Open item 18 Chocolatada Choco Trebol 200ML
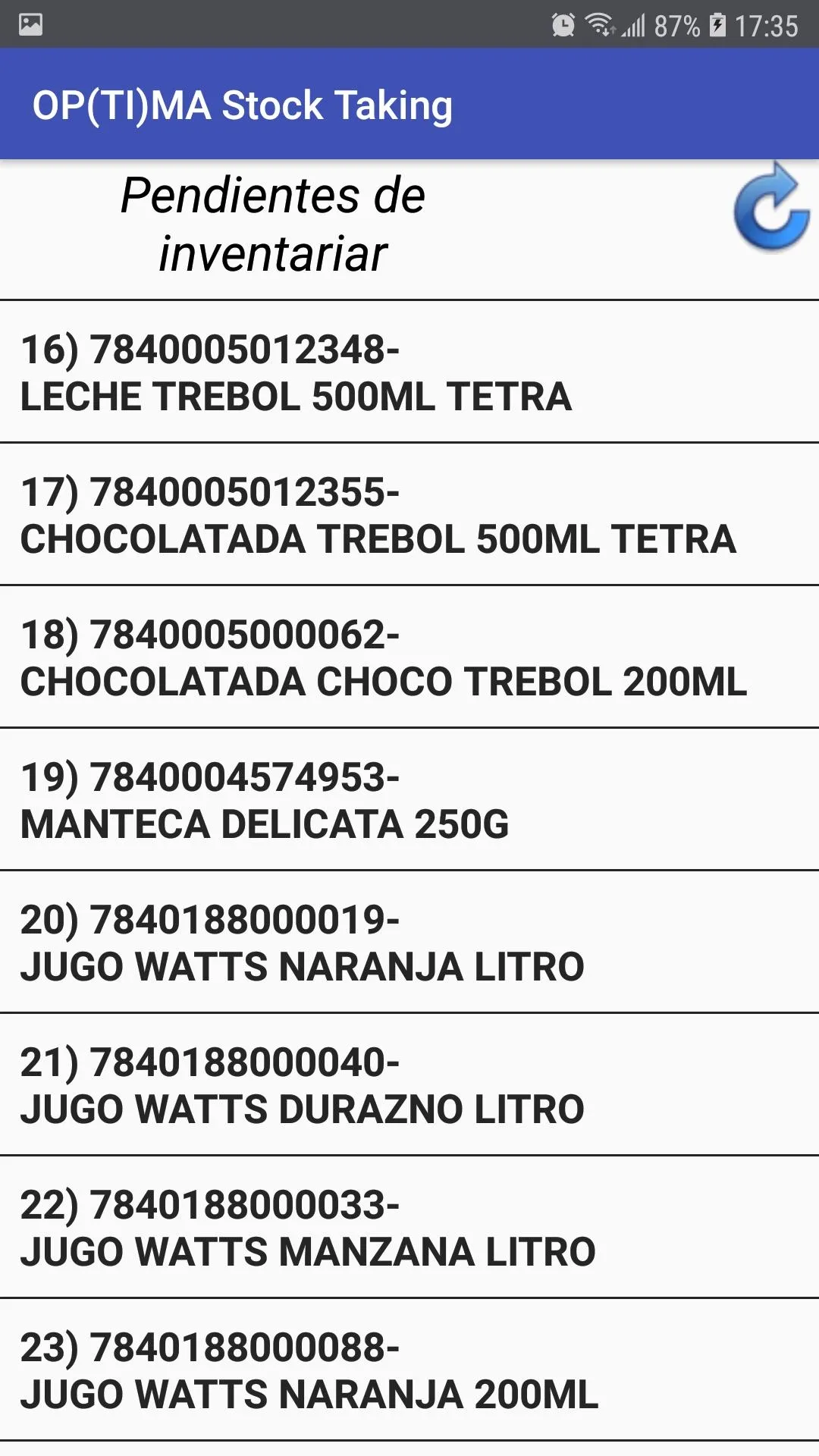 pyautogui.click(x=409, y=657)
